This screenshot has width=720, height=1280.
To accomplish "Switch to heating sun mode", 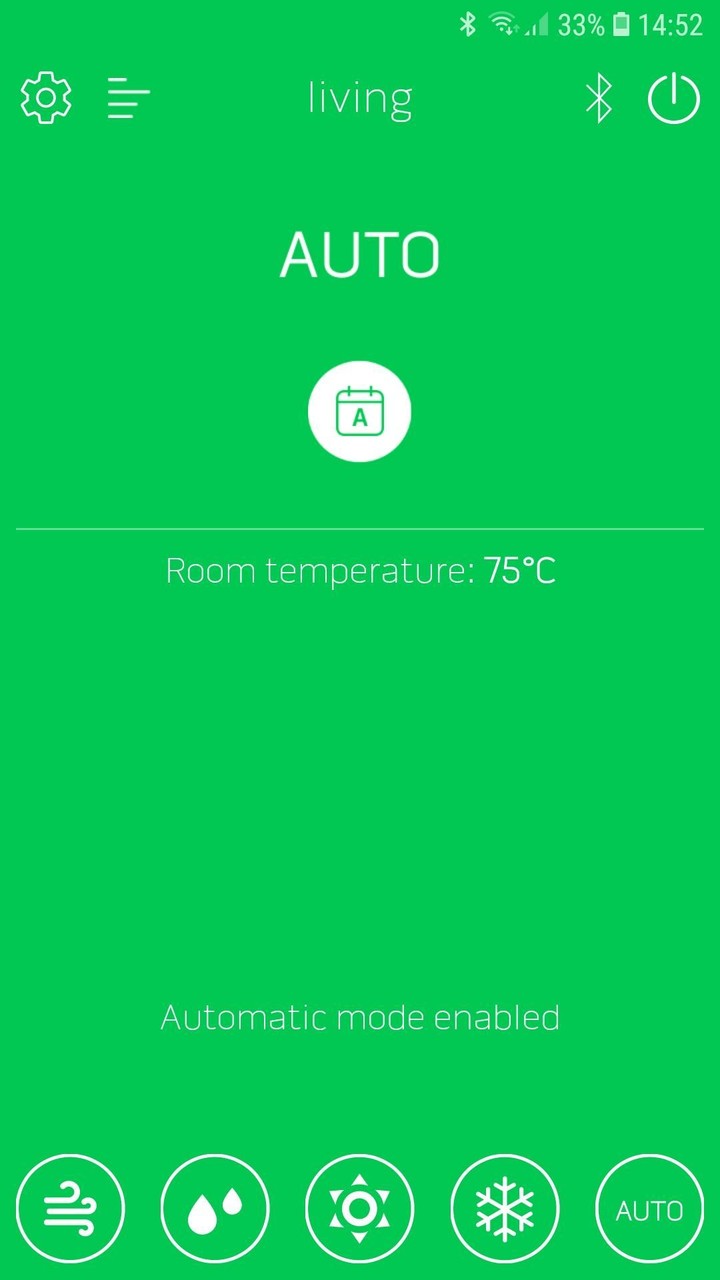I will click(x=360, y=1209).
